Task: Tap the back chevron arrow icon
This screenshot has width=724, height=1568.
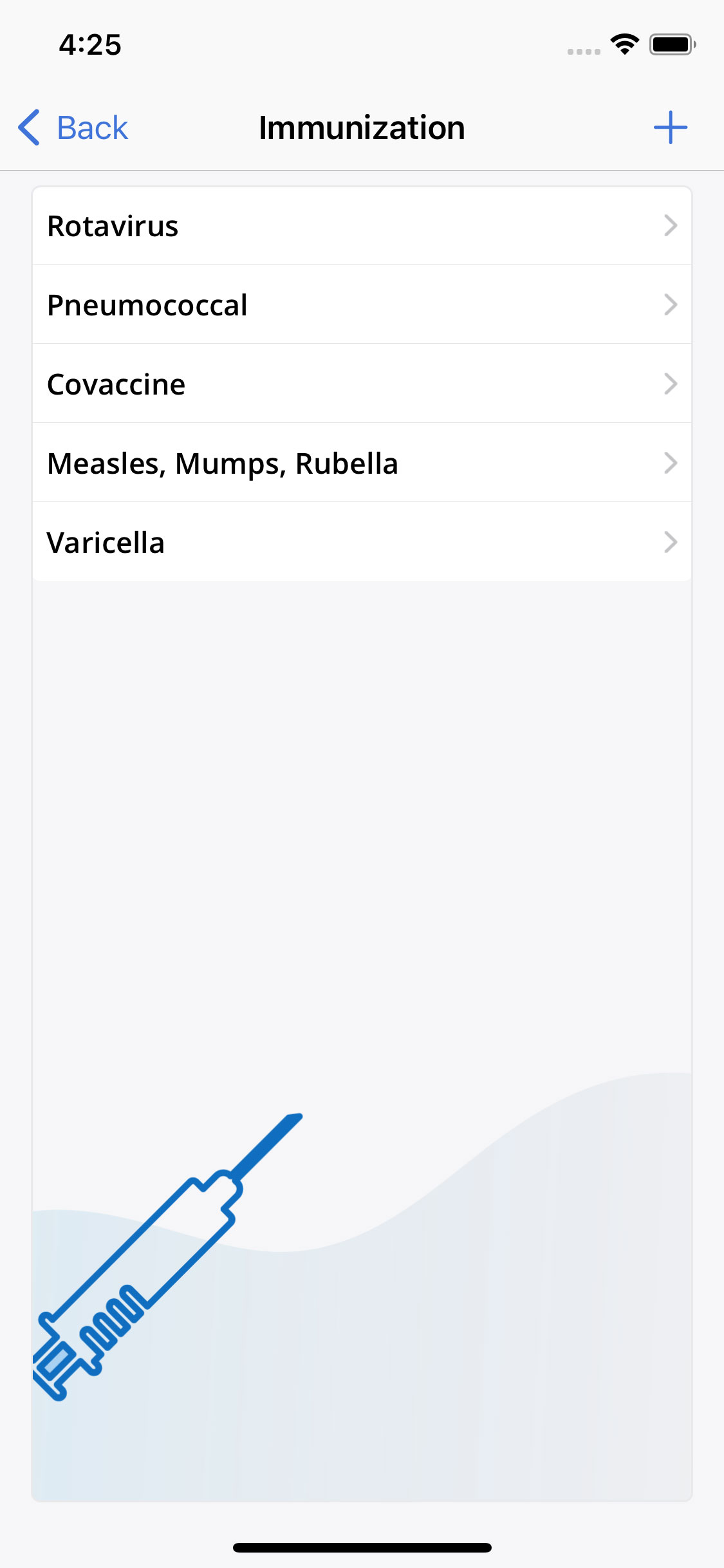Action: (30, 127)
